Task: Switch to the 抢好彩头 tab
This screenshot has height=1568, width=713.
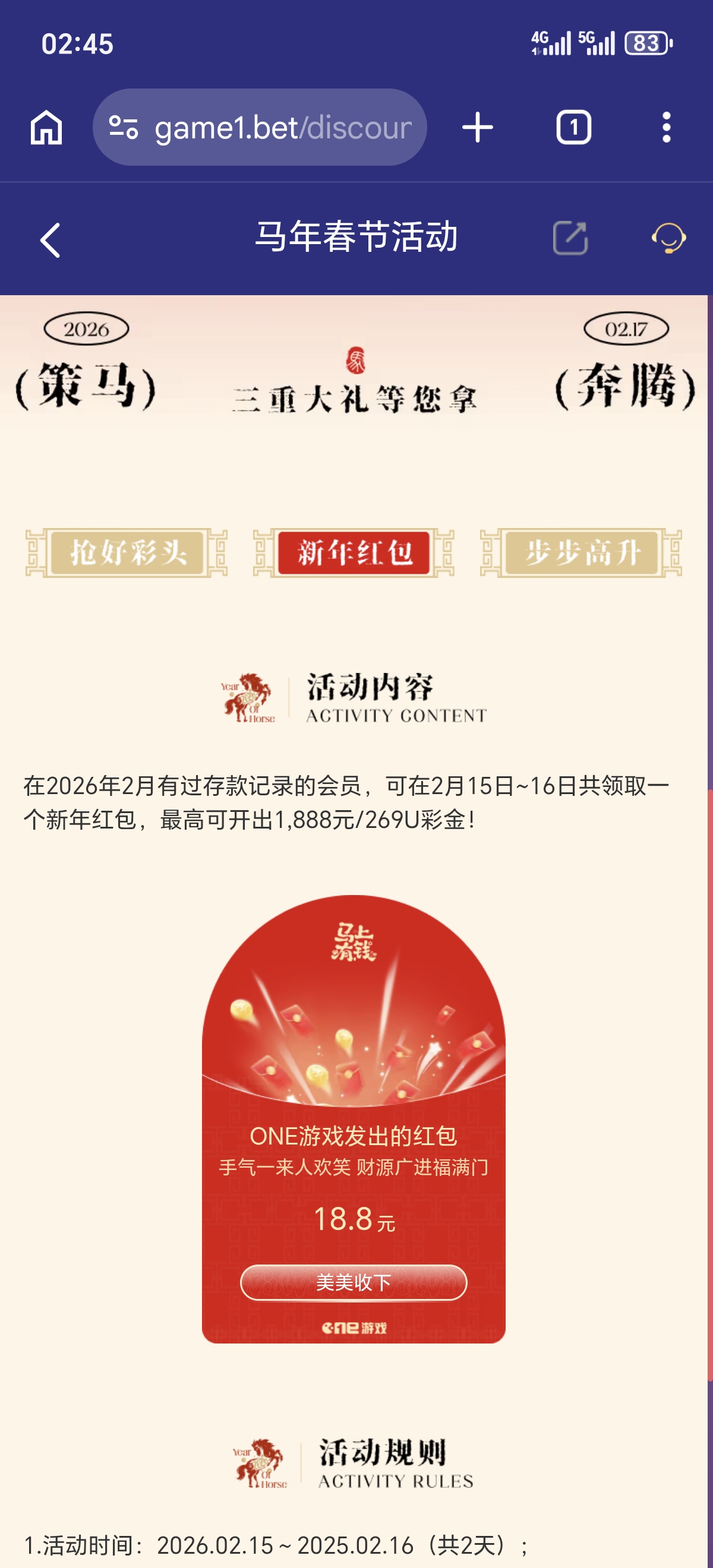Action: coord(127,553)
